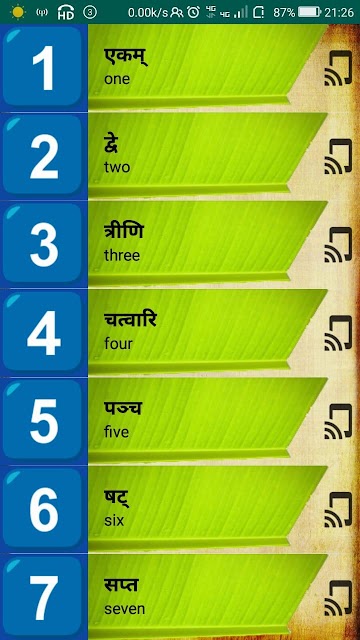Select the row labeled two

(180, 156)
